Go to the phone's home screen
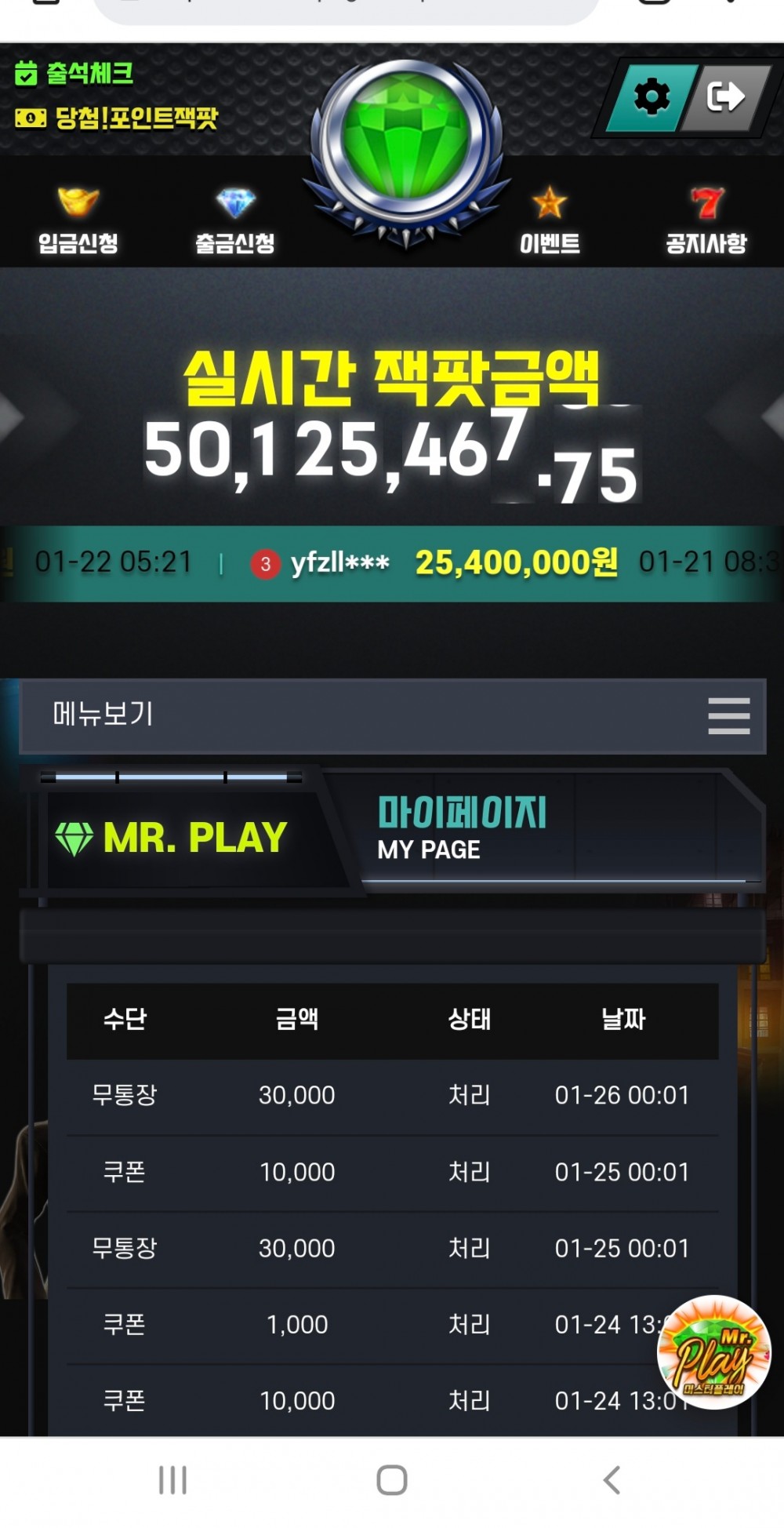Viewport: 784px width, 1528px height. click(392, 1480)
